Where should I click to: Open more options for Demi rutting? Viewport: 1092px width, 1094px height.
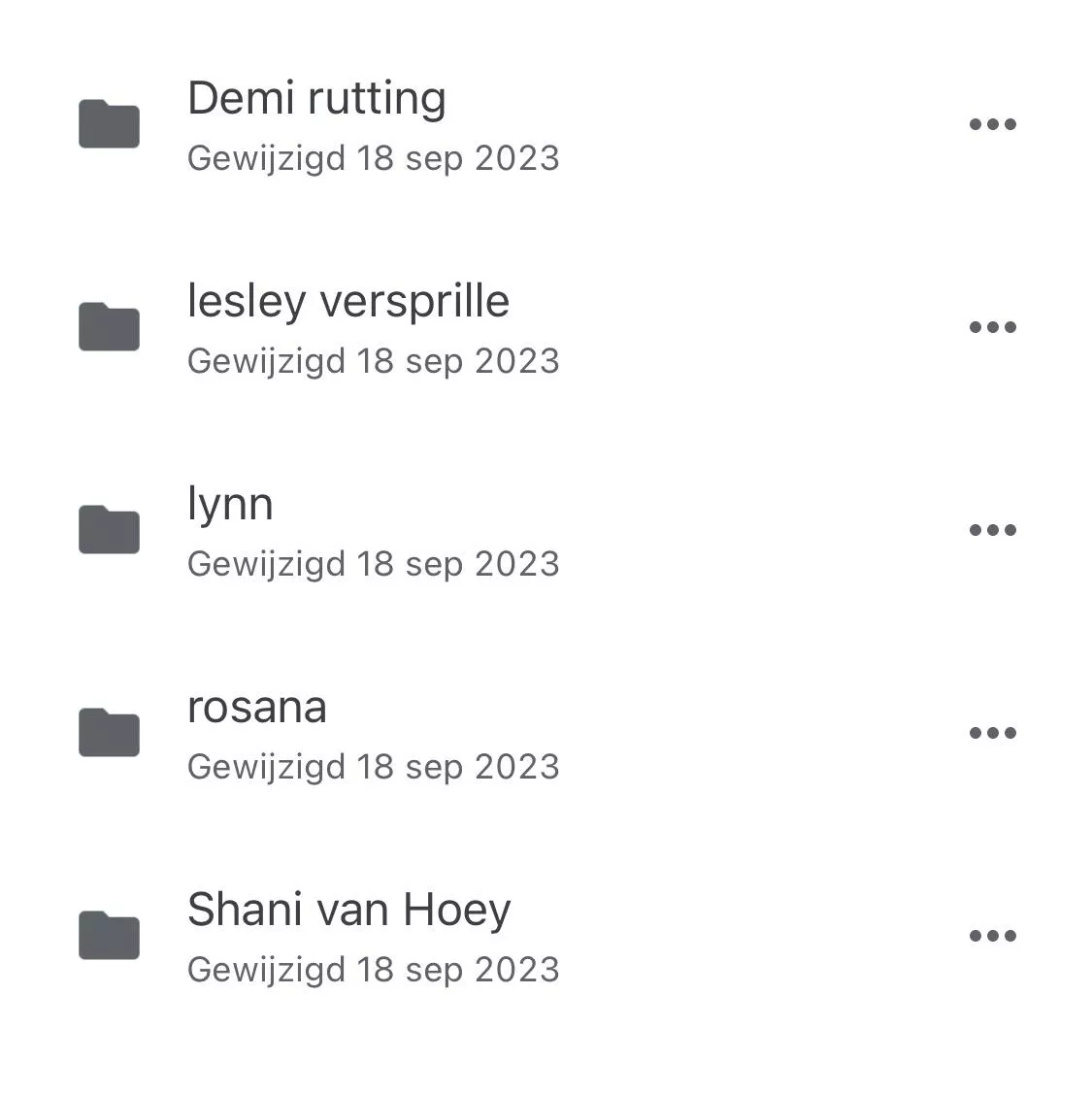click(992, 124)
